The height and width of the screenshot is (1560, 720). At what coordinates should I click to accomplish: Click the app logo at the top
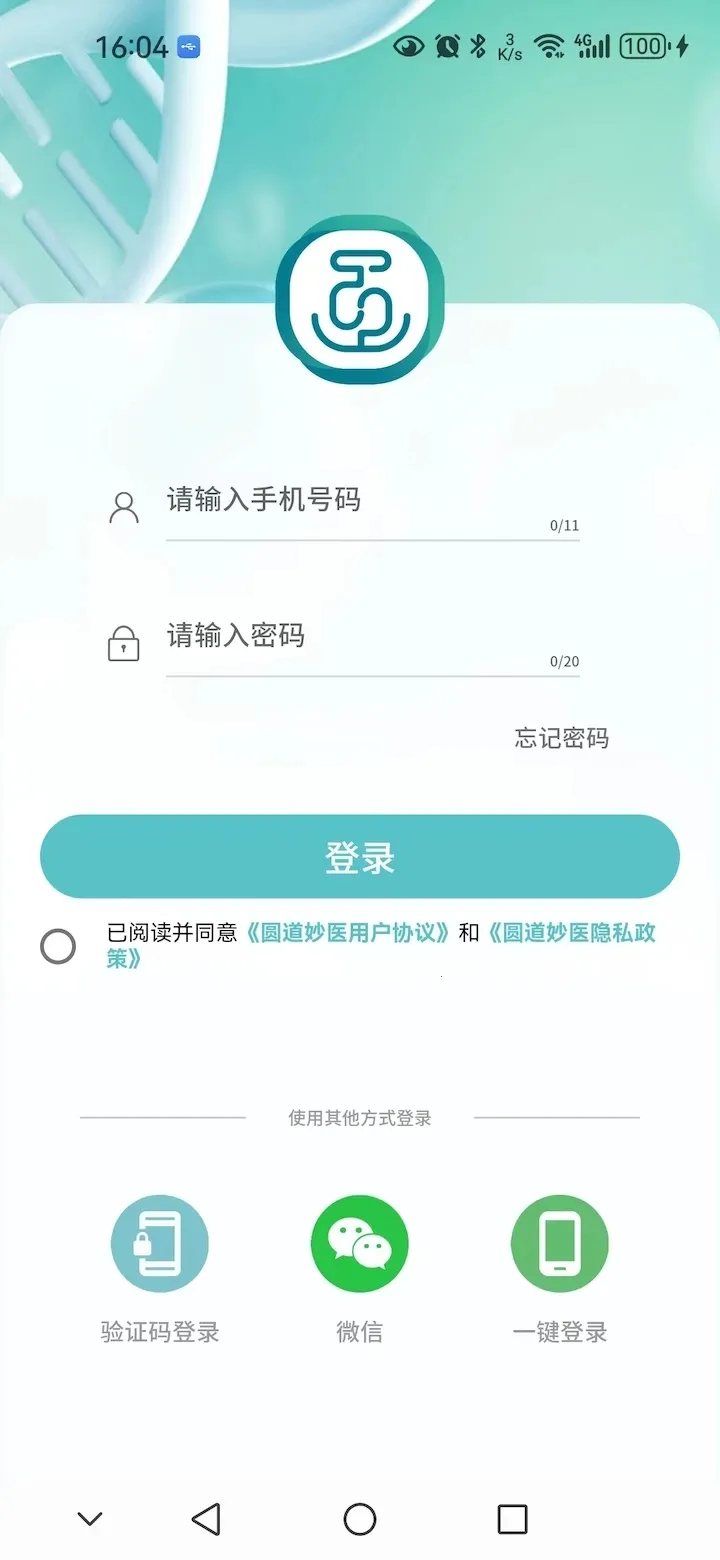[359, 303]
